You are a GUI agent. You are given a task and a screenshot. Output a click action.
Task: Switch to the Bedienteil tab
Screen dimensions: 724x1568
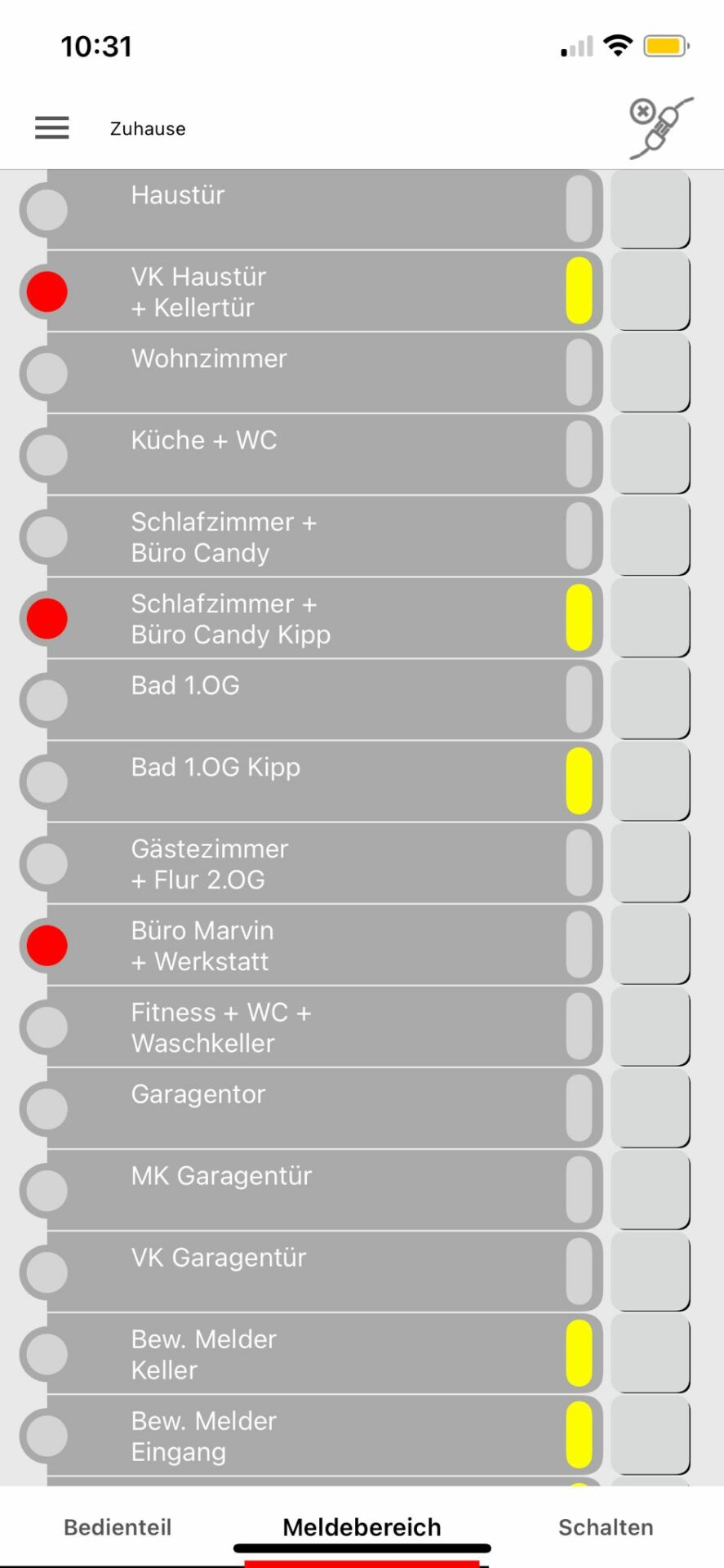(x=118, y=1526)
